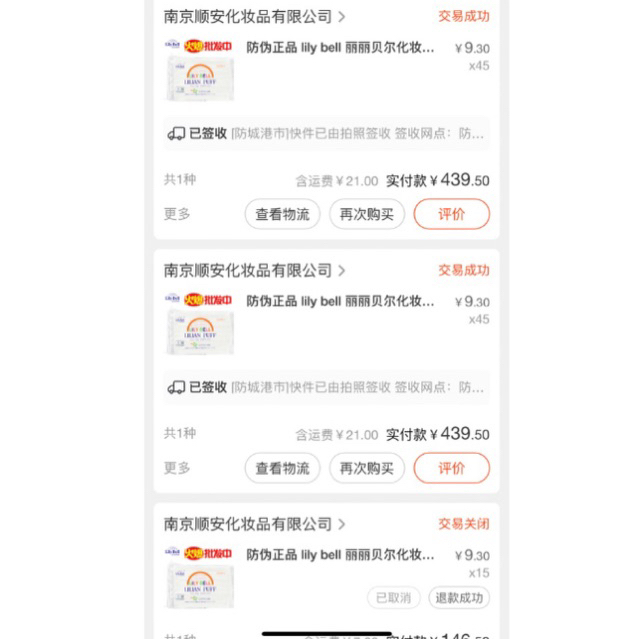
Task: Open the 已签收 delivery status row in the topmost order
Action: click(x=325, y=133)
